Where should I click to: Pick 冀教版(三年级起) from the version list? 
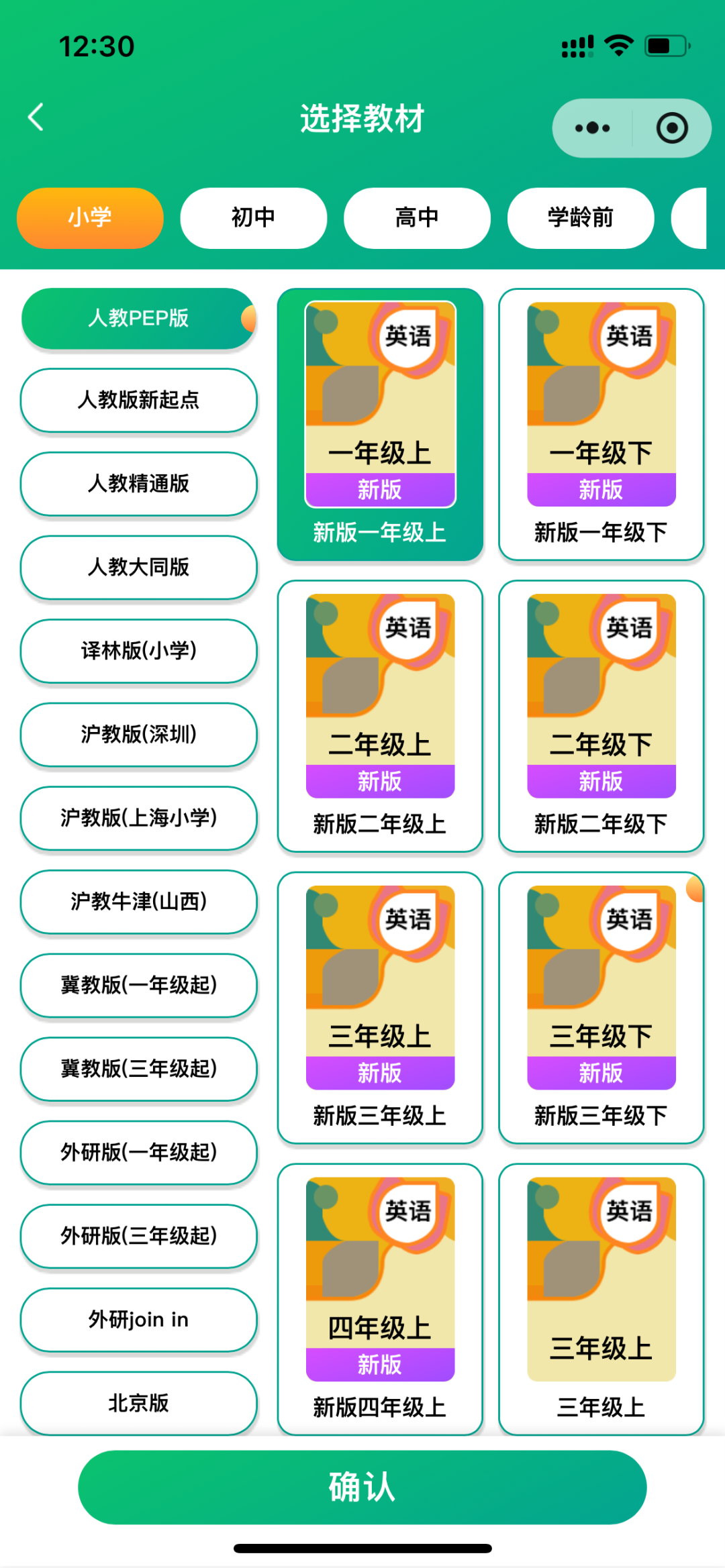(138, 1069)
